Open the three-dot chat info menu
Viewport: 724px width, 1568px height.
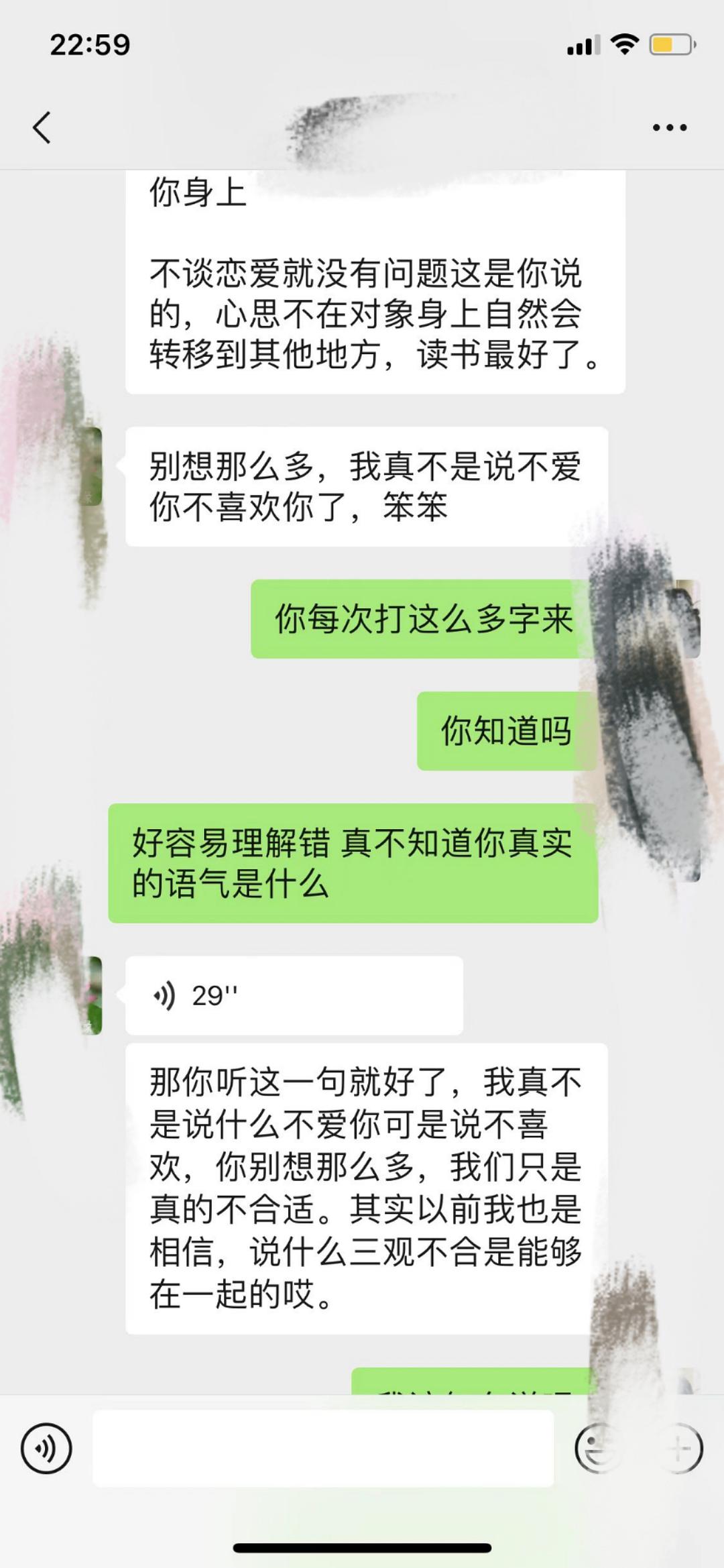670,127
